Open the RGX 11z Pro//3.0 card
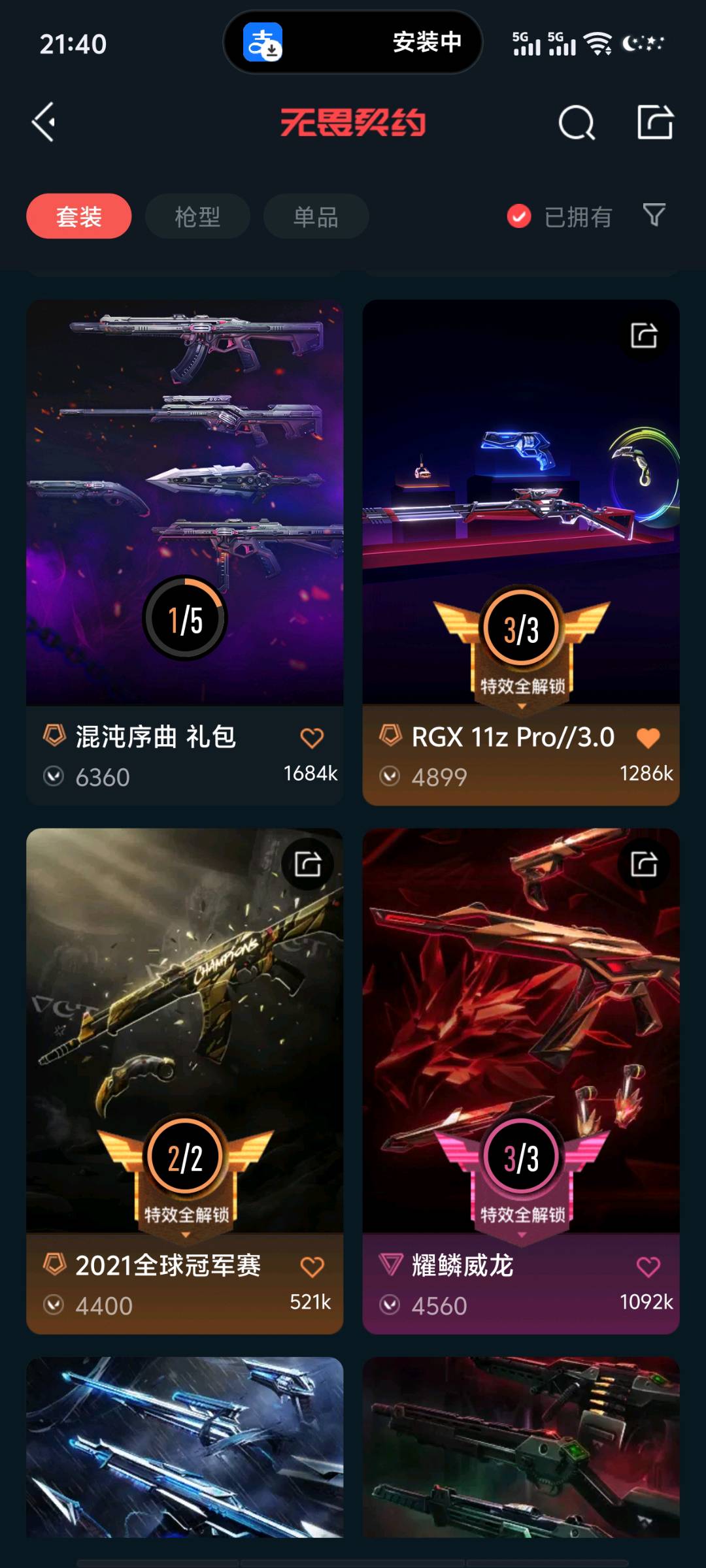 coord(520,503)
